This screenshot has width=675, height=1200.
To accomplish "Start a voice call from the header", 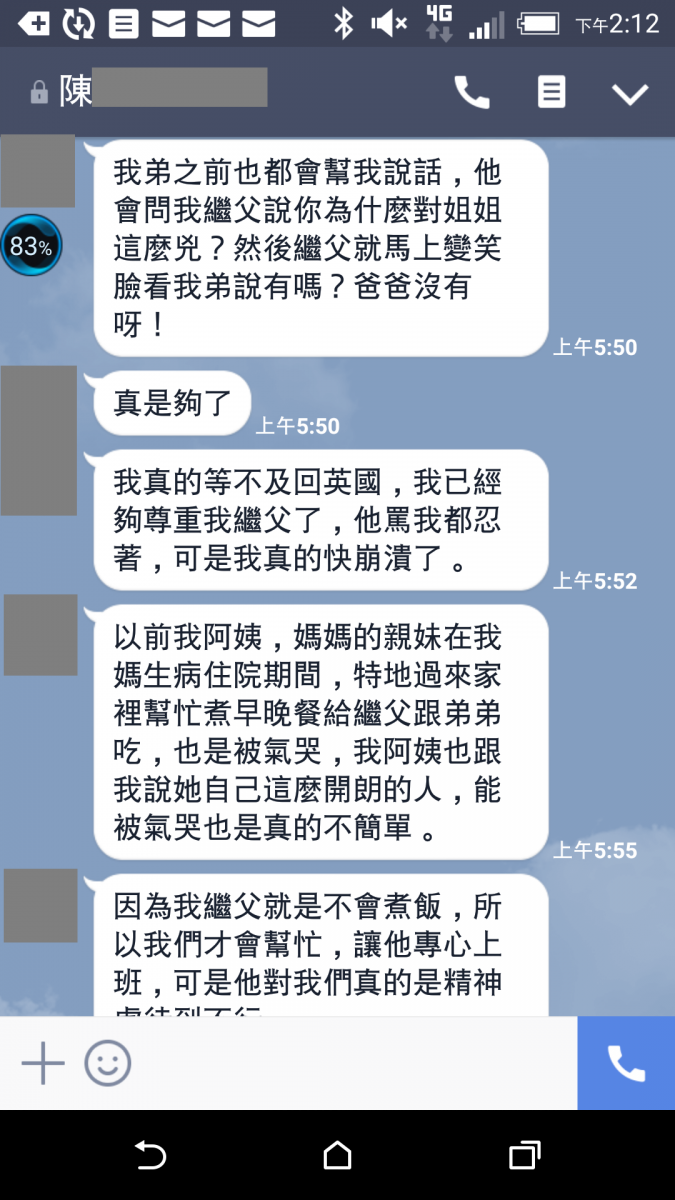I will point(471,93).
